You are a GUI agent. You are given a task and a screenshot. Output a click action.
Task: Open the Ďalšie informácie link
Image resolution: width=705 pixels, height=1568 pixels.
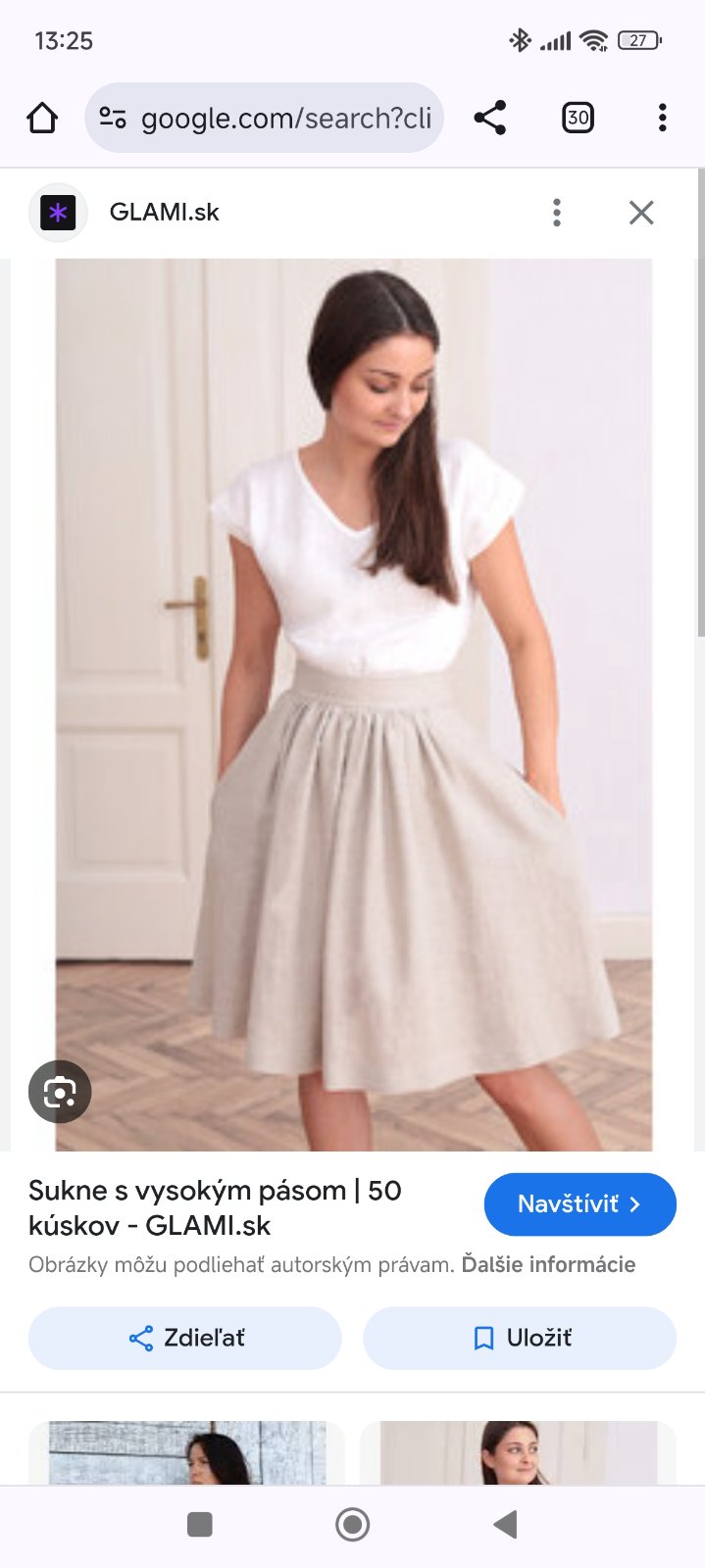[548, 1265]
